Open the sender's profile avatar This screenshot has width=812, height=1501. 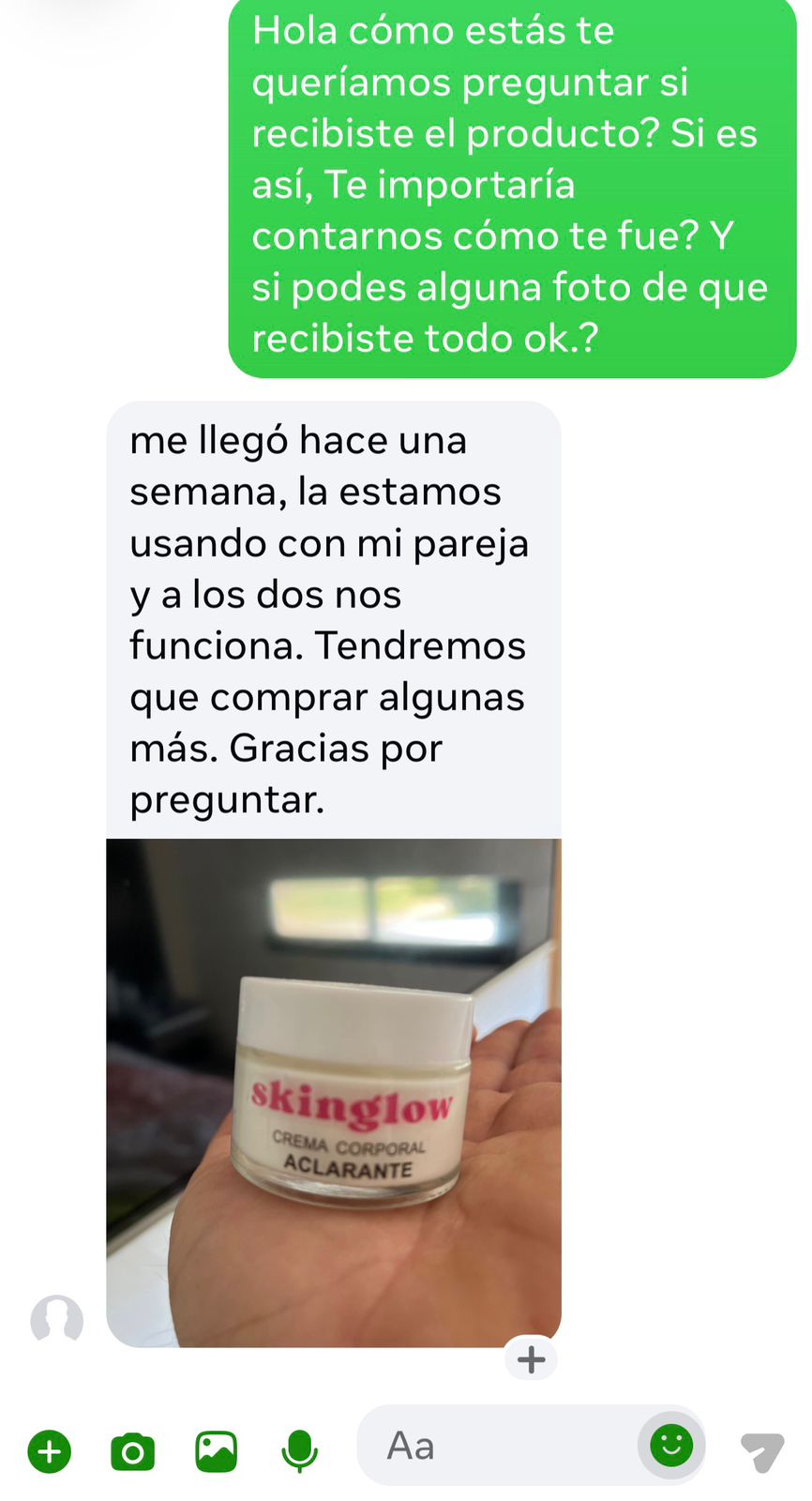click(x=57, y=1321)
